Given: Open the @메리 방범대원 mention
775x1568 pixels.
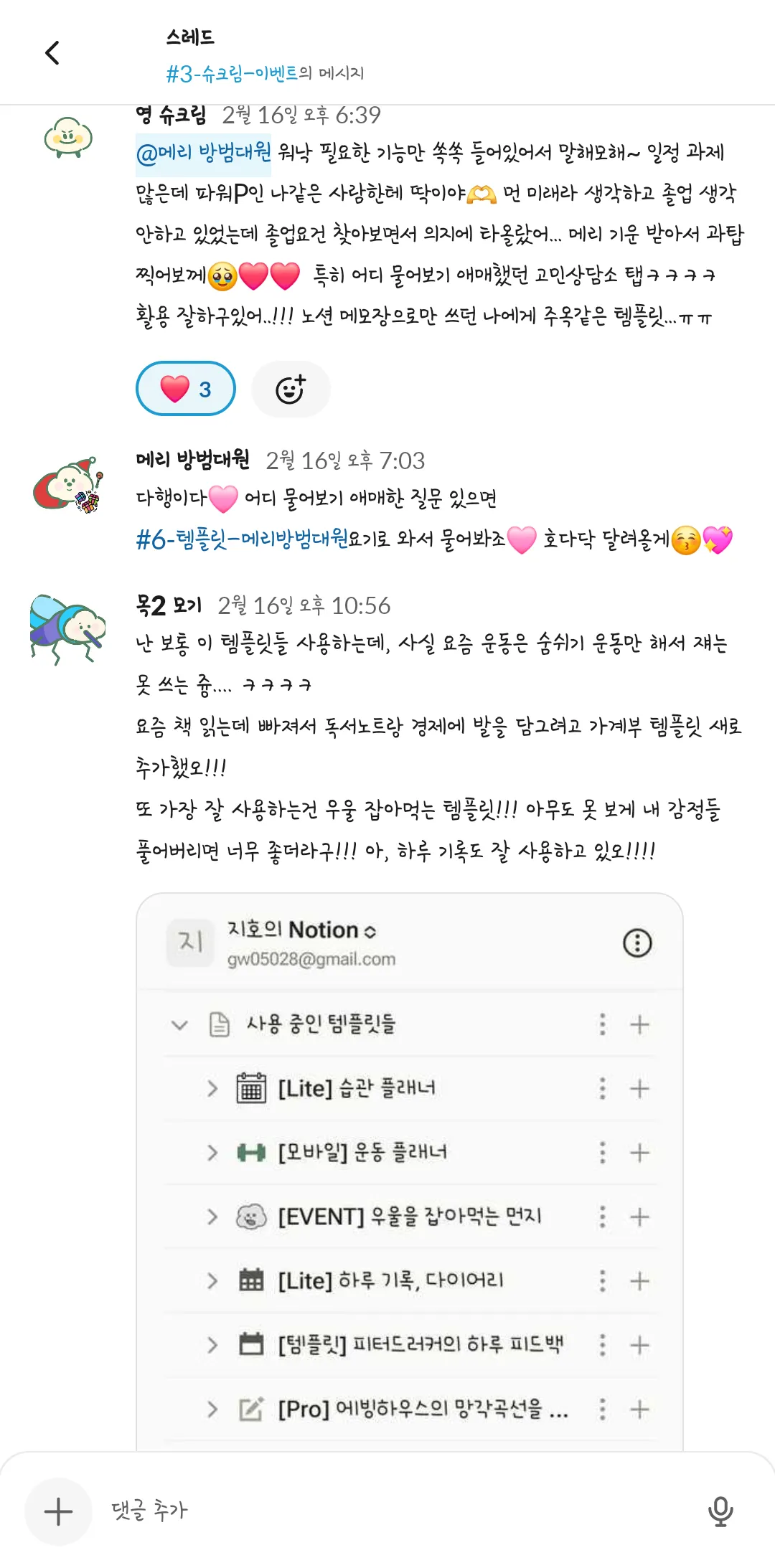Looking at the screenshot, I should pyautogui.click(x=204, y=153).
